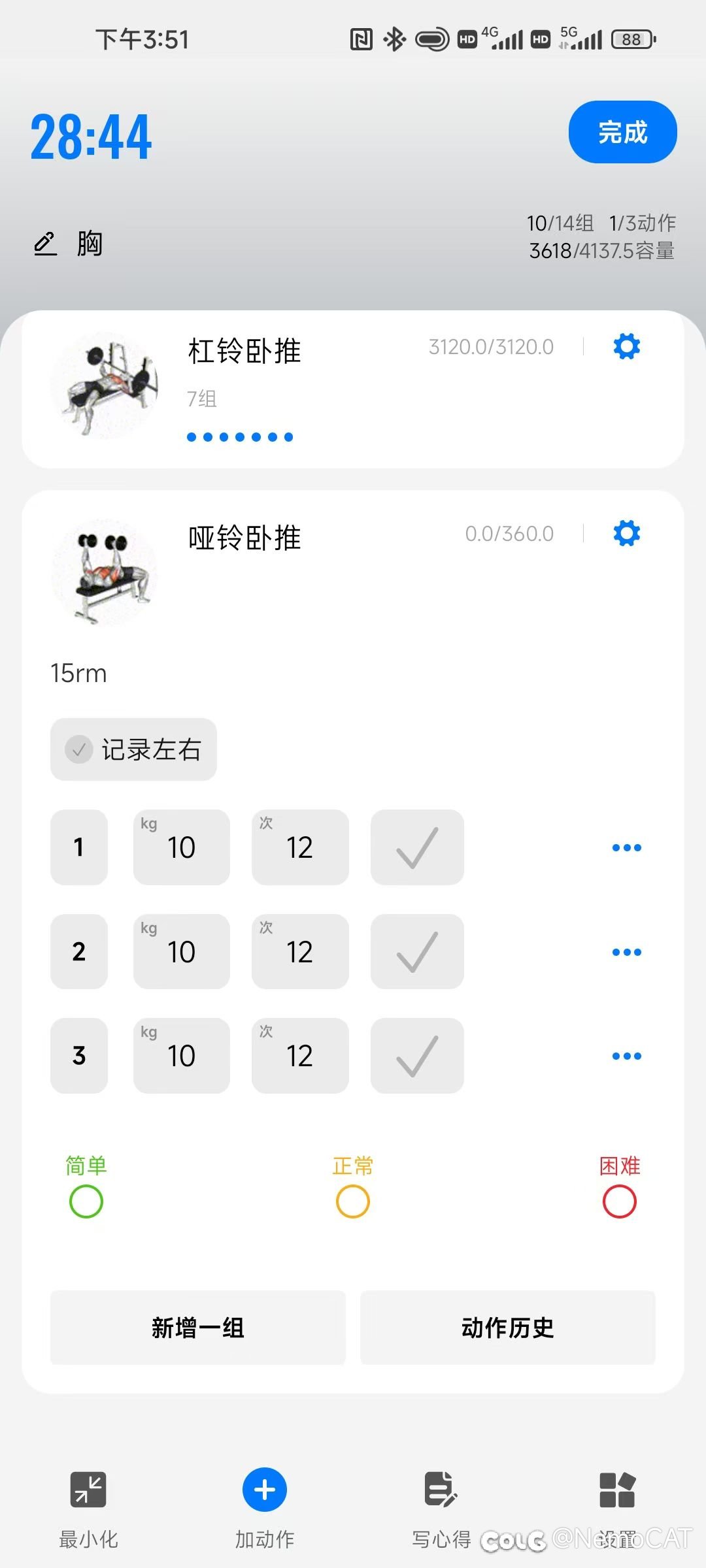View 动作历史 for this exercise
The height and width of the screenshot is (1568, 706).
[507, 1328]
